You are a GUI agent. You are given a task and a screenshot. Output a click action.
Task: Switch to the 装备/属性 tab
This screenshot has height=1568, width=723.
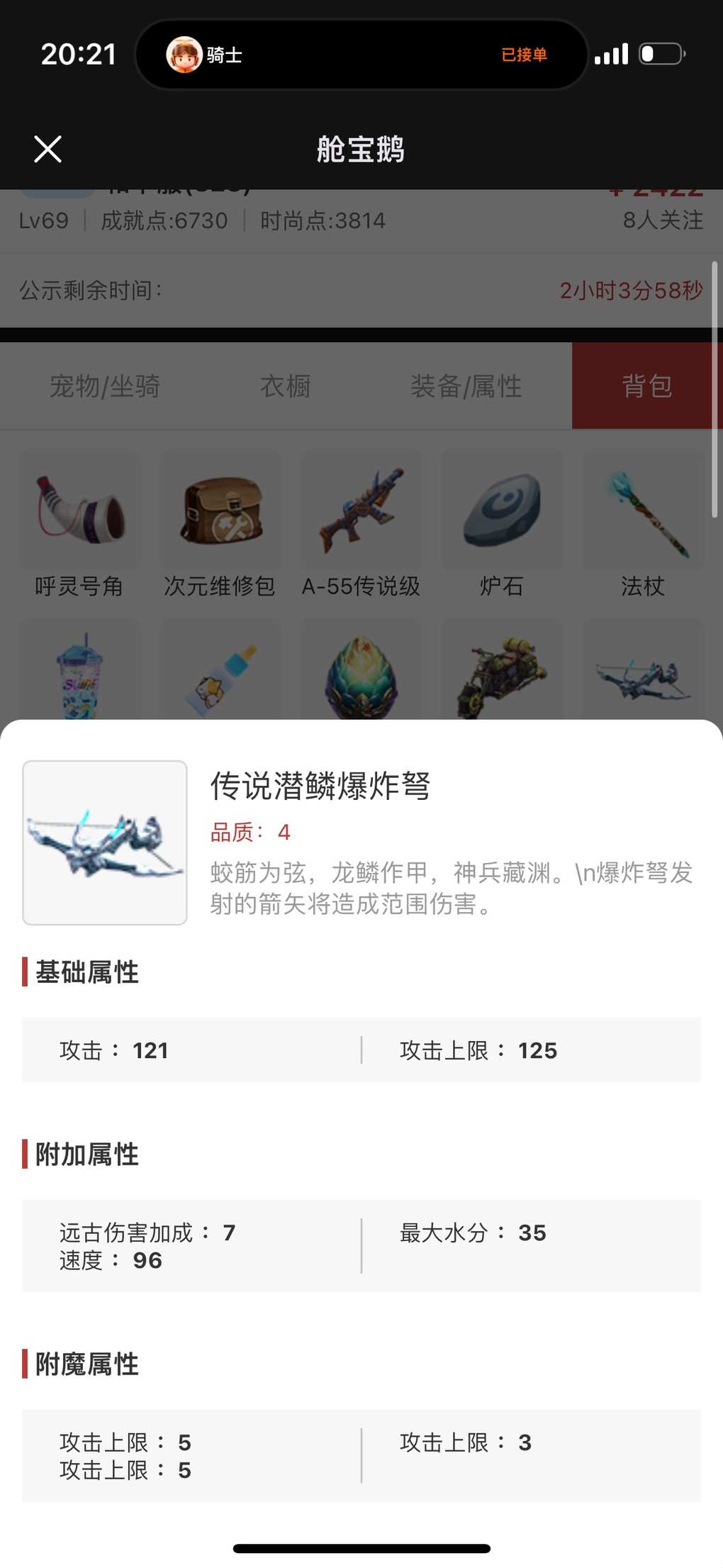tap(466, 387)
